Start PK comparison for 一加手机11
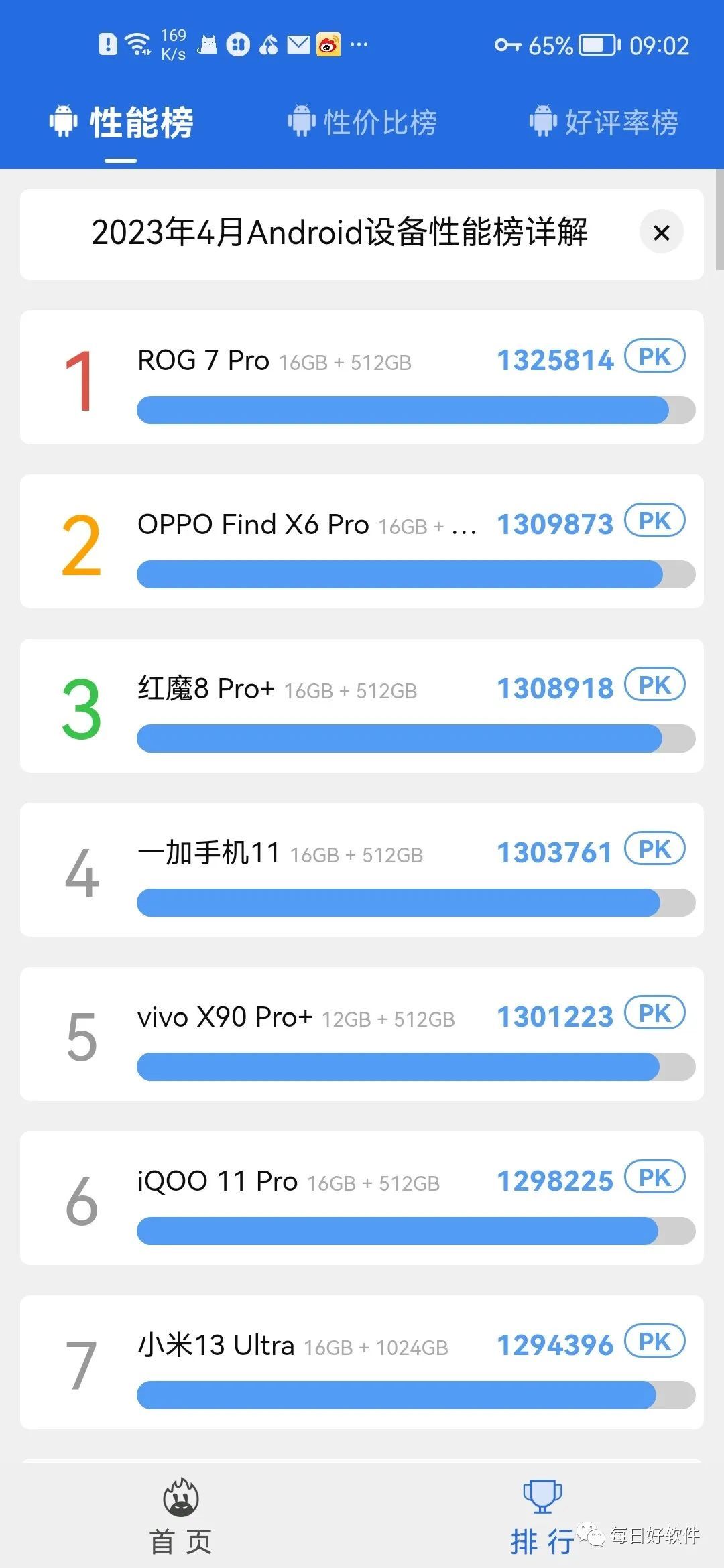Viewport: 724px width, 1568px height. click(654, 849)
